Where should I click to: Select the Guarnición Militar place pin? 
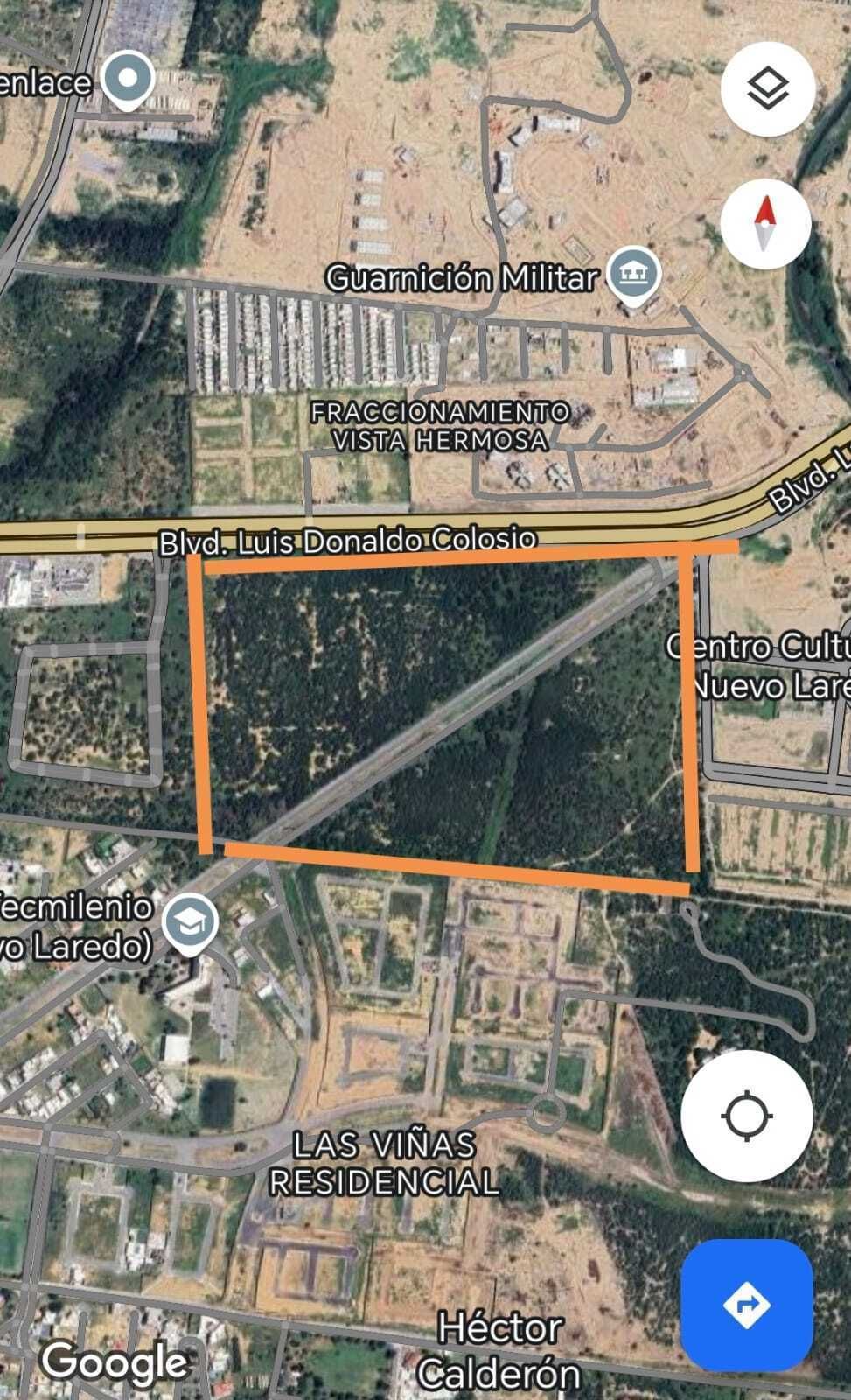pyautogui.click(x=635, y=276)
